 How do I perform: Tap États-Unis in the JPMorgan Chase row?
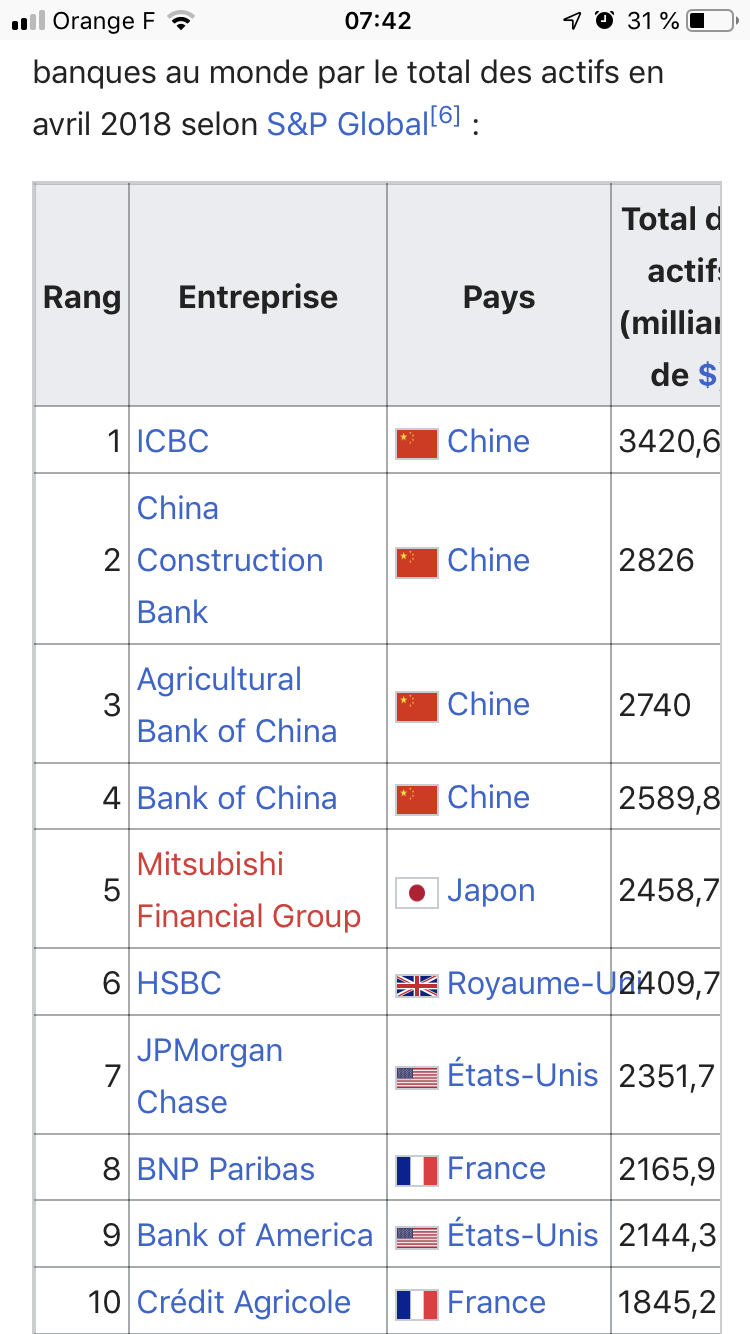pyautogui.click(x=522, y=1076)
